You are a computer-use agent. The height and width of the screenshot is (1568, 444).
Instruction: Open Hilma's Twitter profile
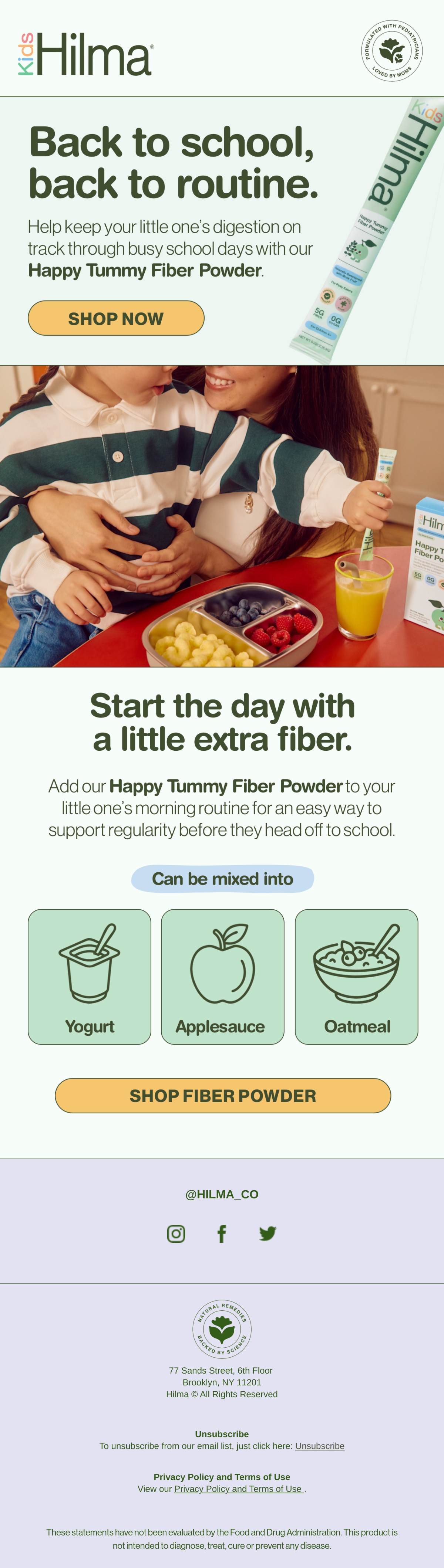(268, 1233)
